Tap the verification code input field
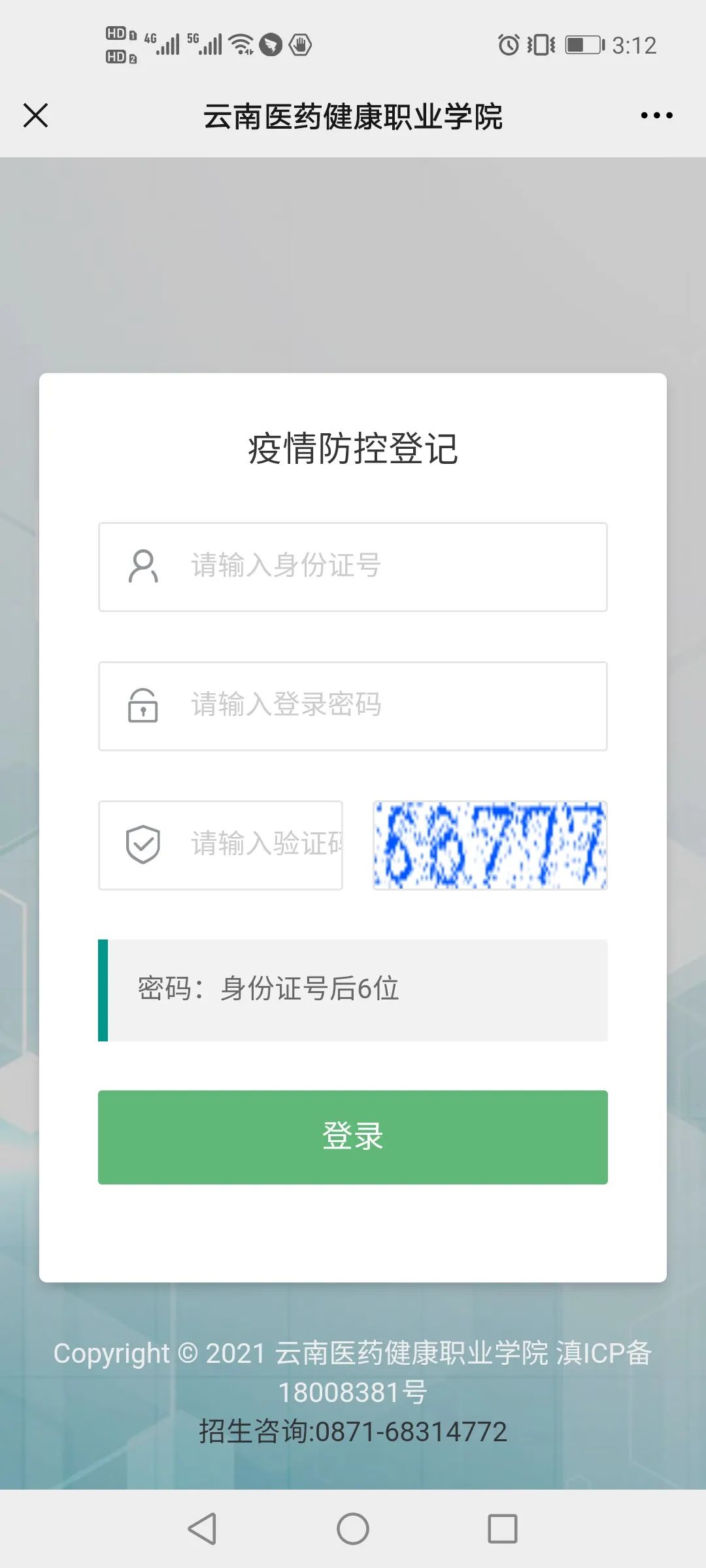Screen dimensions: 706x1568 [x=261, y=845]
